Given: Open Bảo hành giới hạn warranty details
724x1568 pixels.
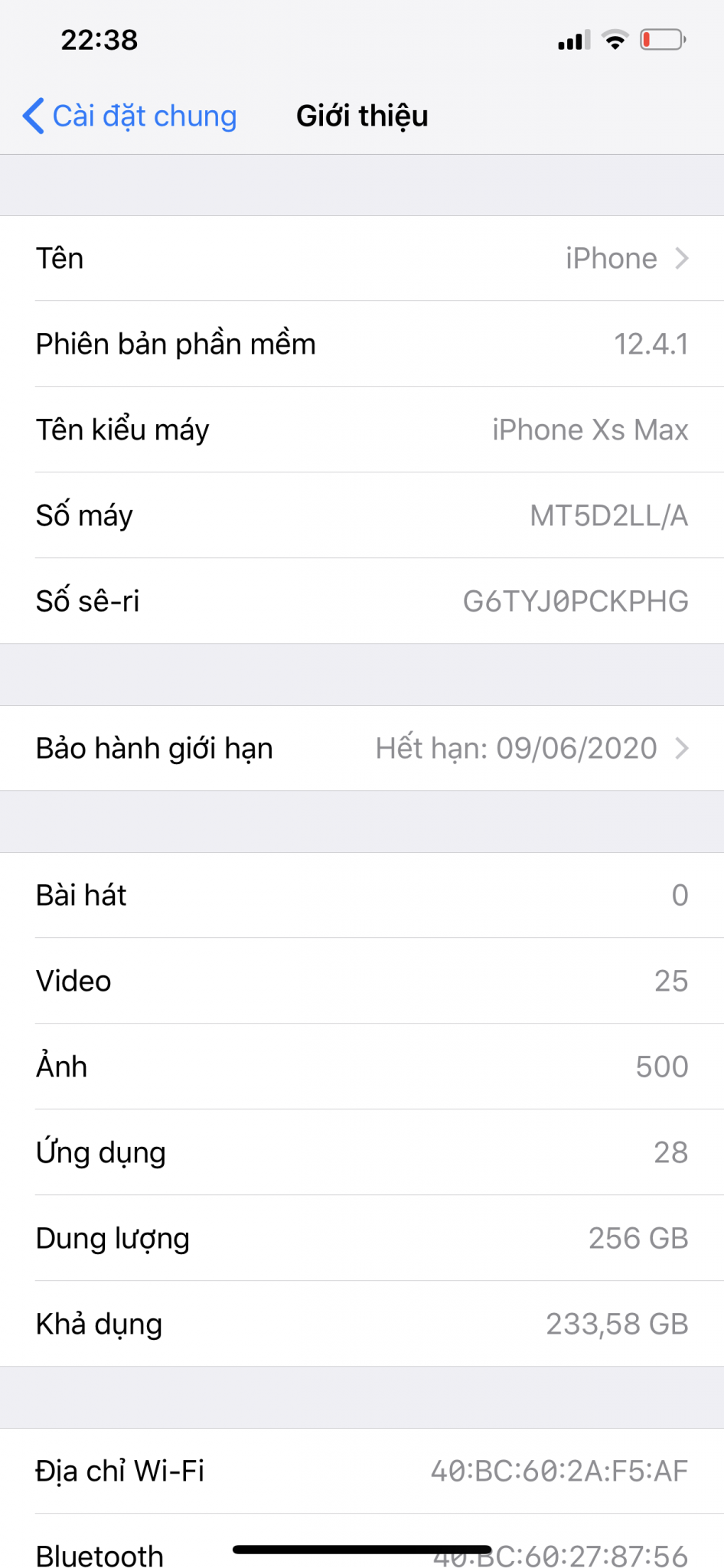Looking at the screenshot, I should (362, 748).
